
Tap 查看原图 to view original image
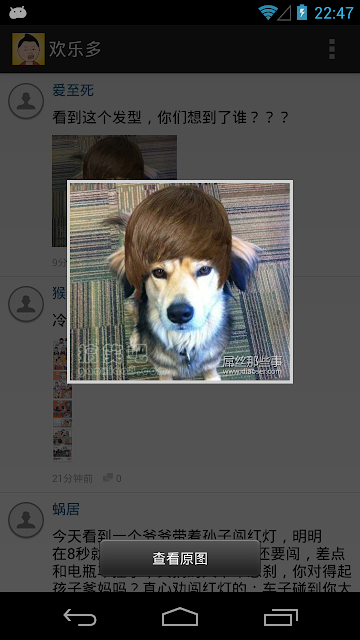pyautogui.click(x=180, y=558)
